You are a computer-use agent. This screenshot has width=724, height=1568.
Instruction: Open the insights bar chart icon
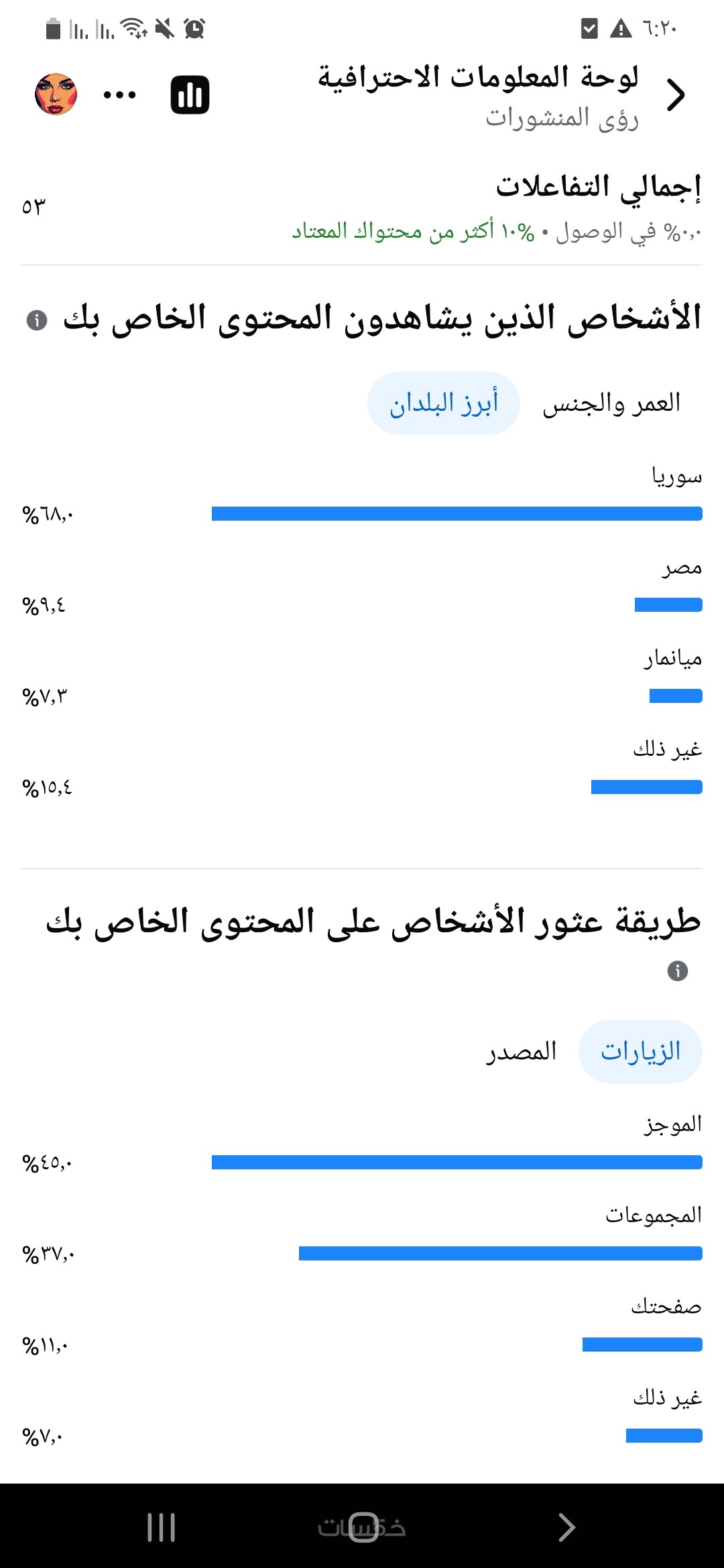click(x=190, y=94)
